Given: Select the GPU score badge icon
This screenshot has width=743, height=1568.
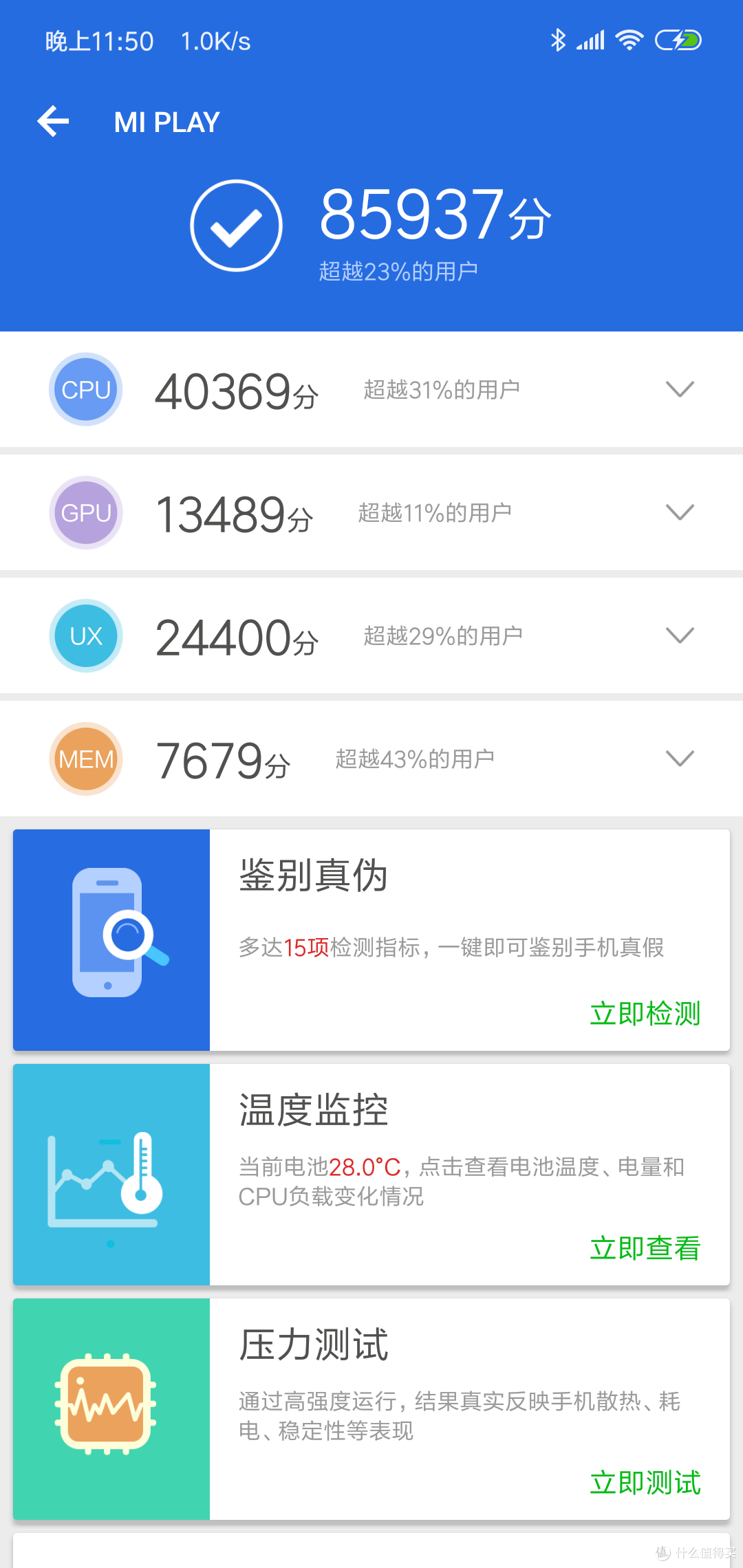Looking at the screenshot, I should (x=85, y=512).
